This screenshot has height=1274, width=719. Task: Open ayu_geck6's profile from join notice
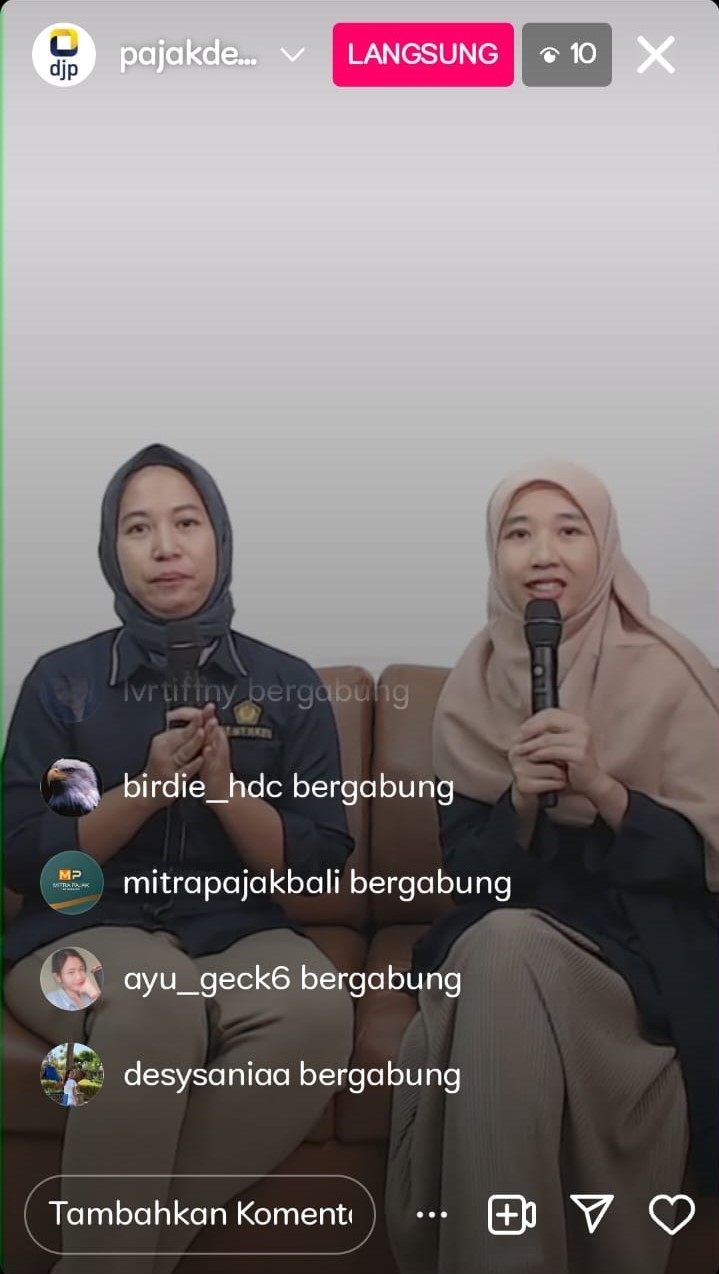coord(72,979)
